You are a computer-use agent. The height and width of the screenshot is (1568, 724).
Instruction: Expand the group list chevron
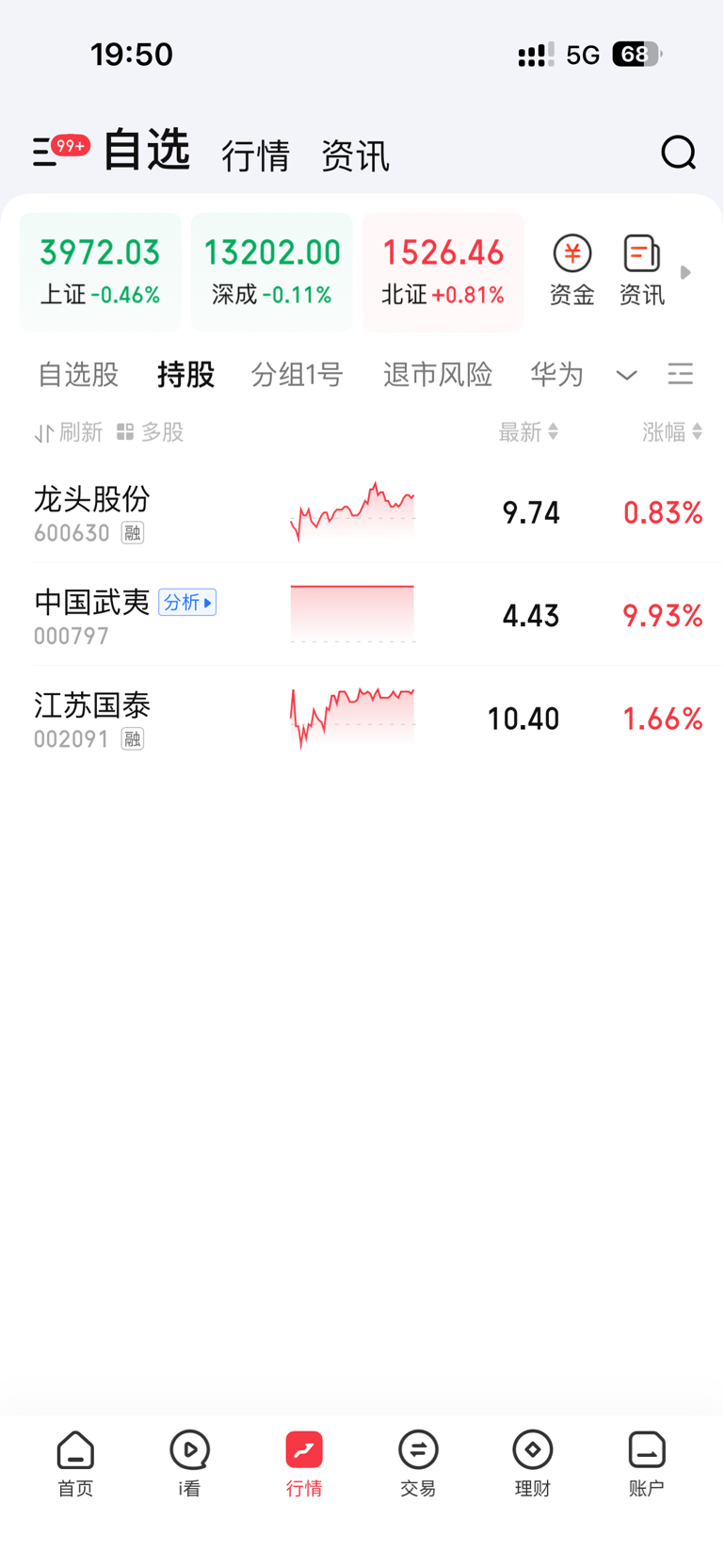coord(626,376)
